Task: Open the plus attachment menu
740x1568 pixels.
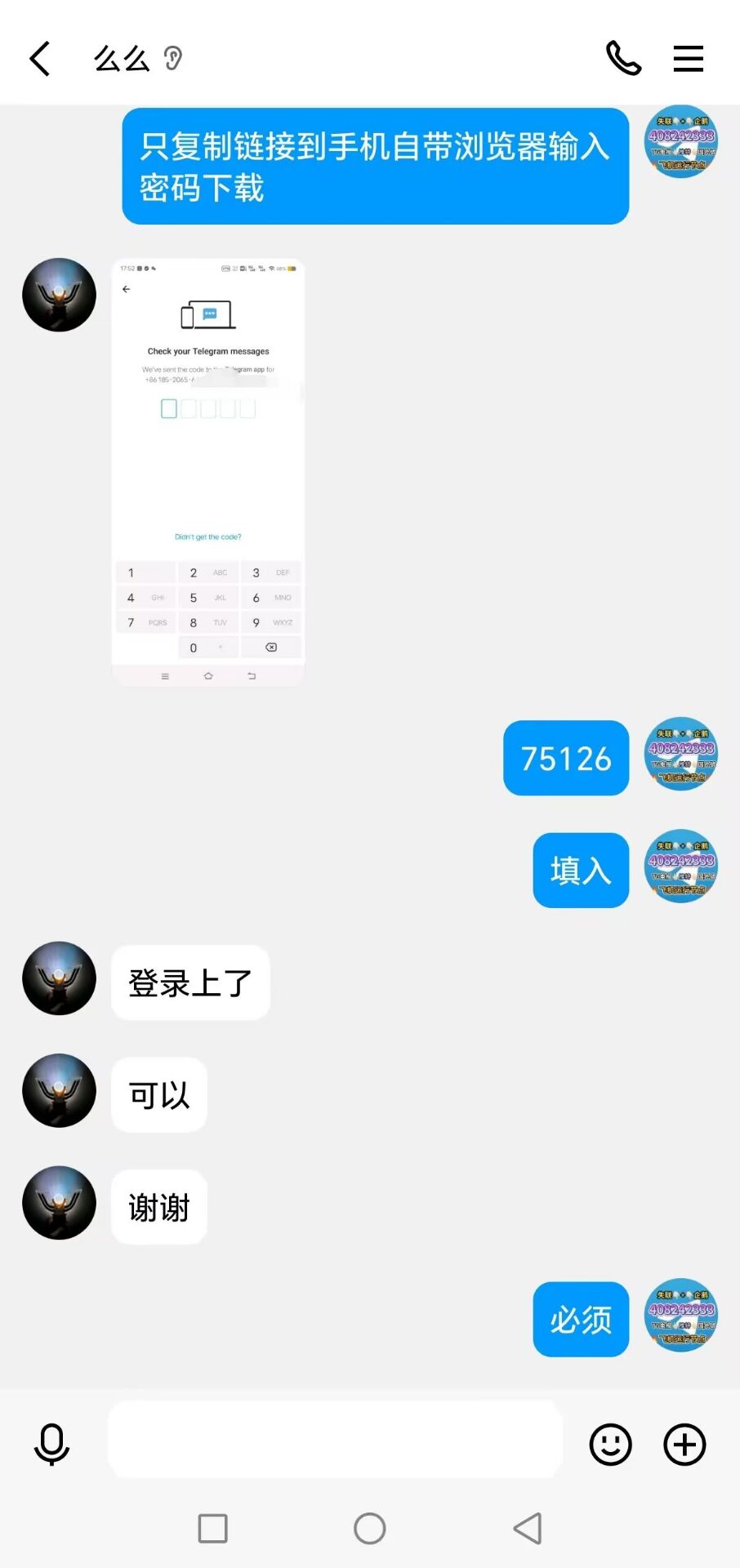Action: 684,1445
